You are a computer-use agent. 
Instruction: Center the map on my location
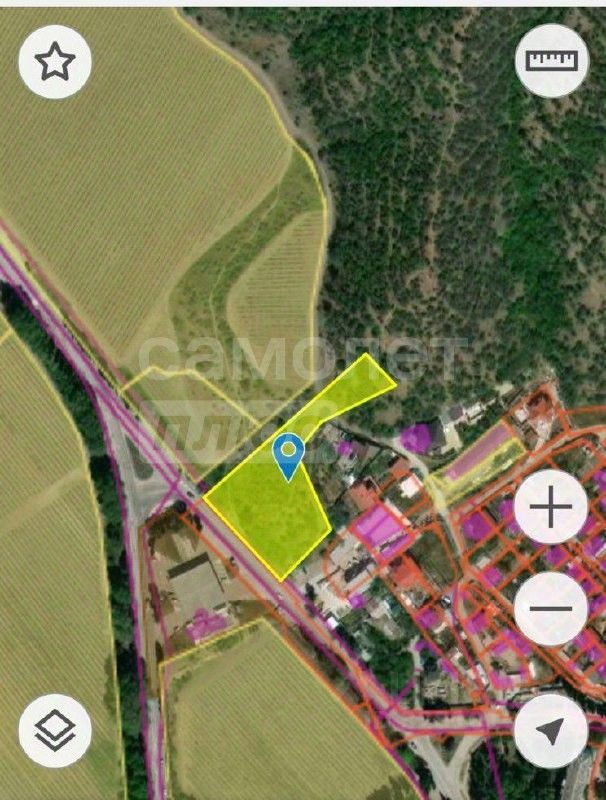551,731
